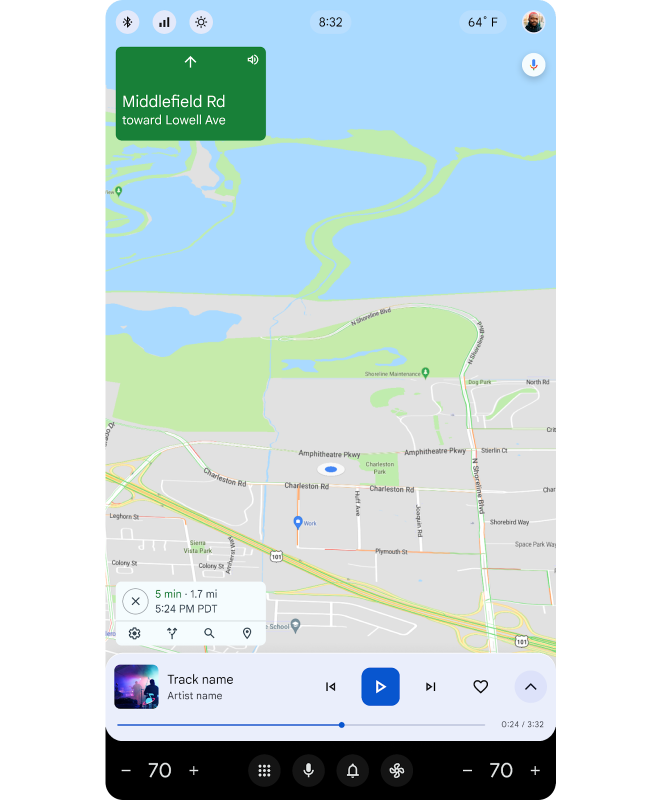
Task: Open the destination pin option
Action: pos(247,633)
